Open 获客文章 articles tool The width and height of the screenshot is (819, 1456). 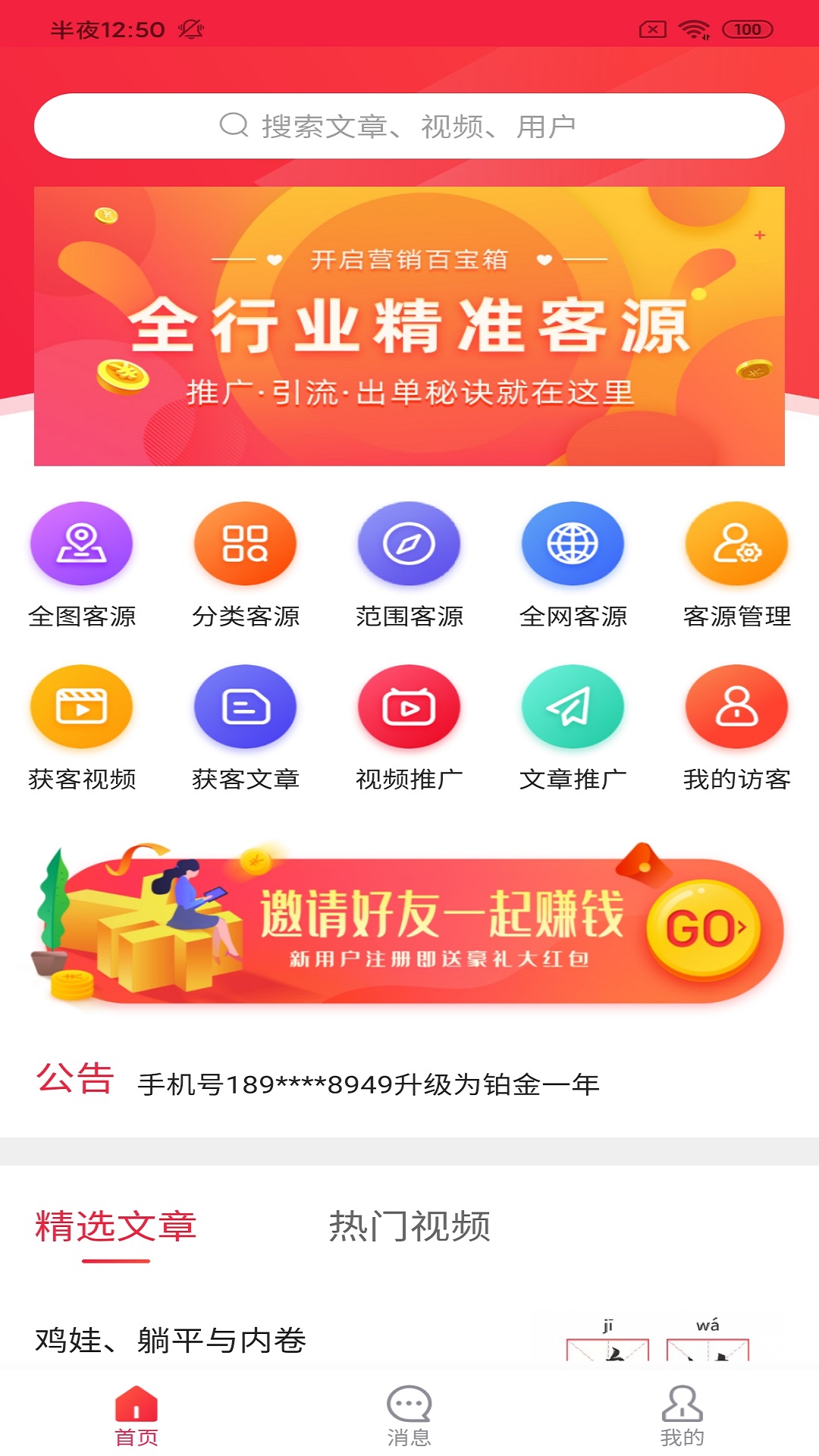coord(245,707)
